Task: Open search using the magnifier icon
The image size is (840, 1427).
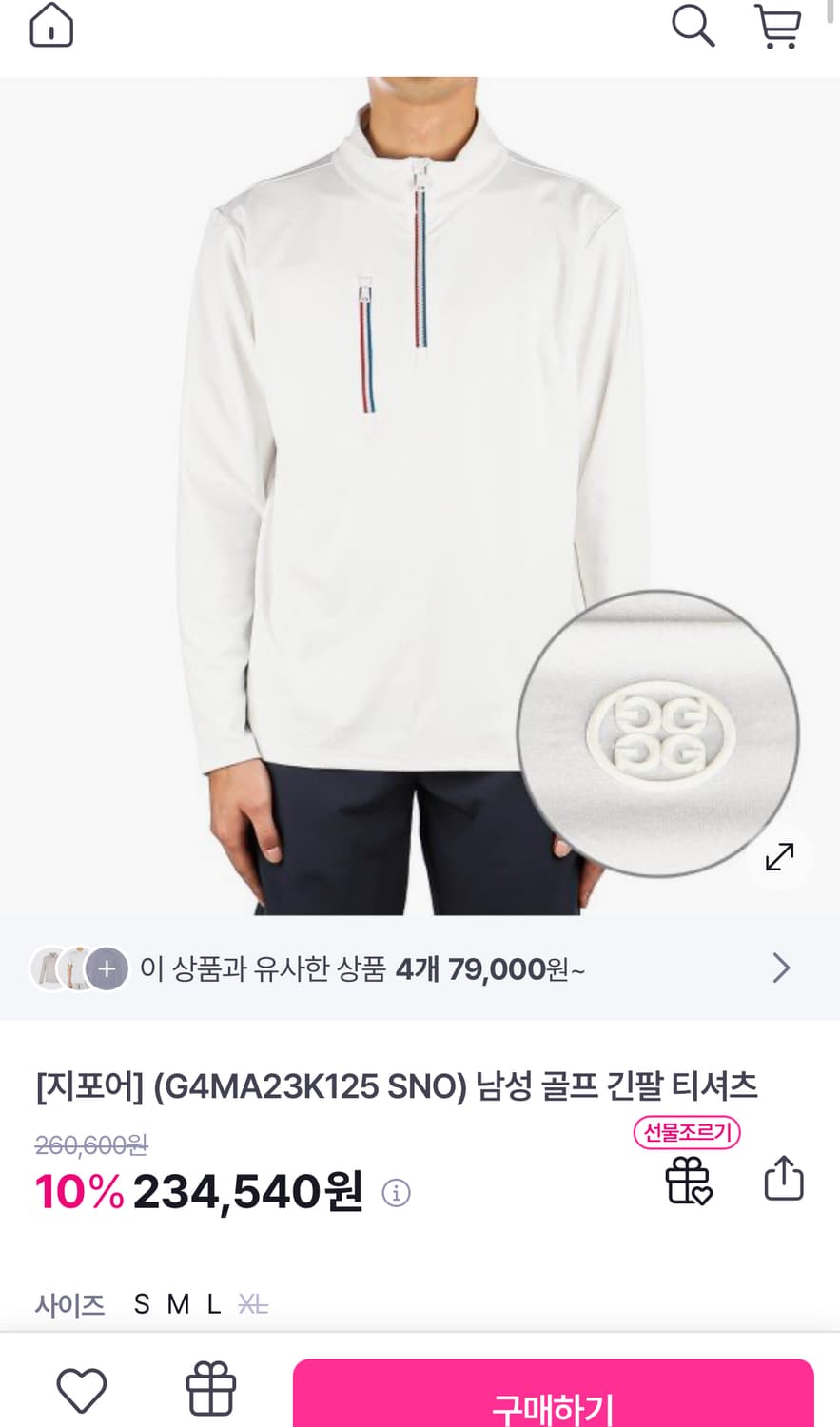Action: coord(693,26)
